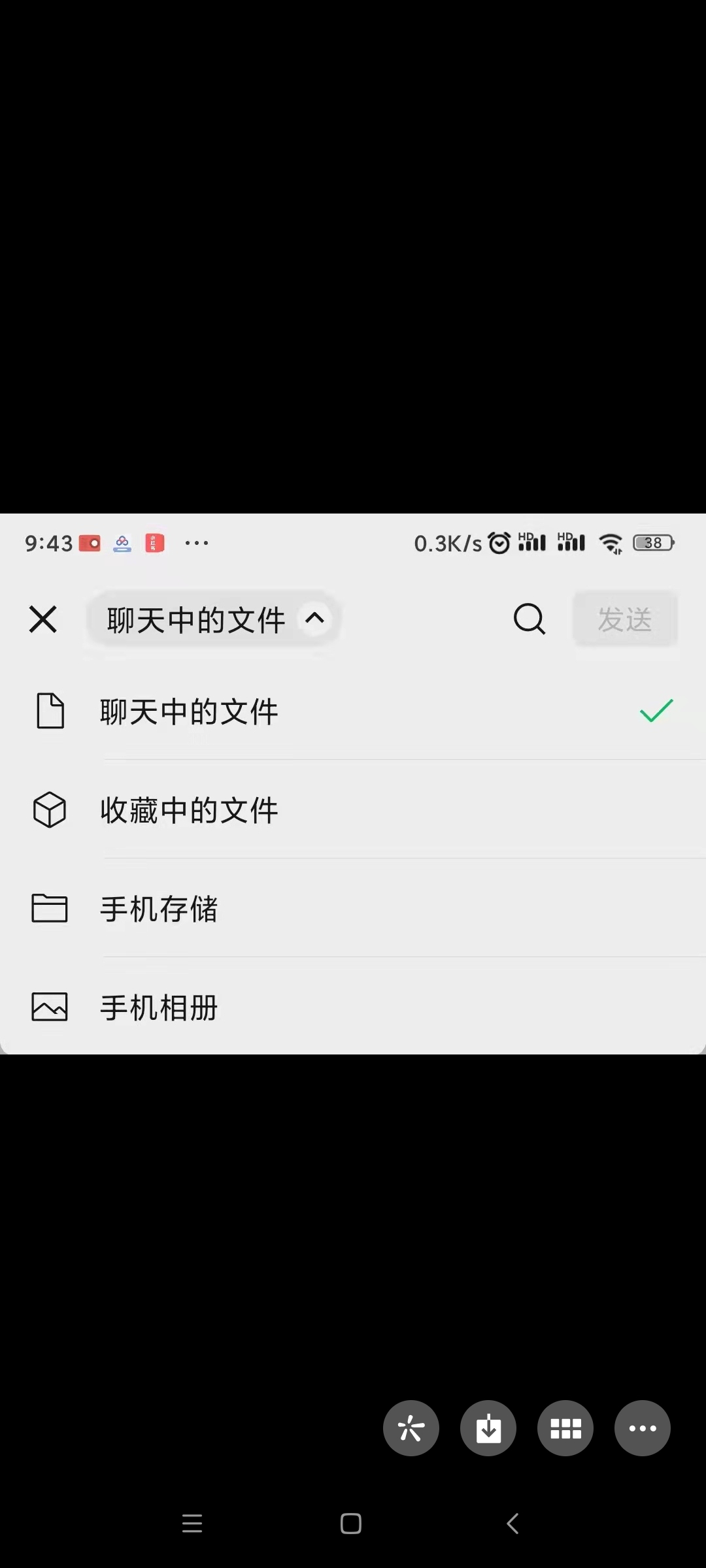Tap the floating grid icon button
Image resolution: width=706 pixels, height=1568 pixels.
point(565,1428)
